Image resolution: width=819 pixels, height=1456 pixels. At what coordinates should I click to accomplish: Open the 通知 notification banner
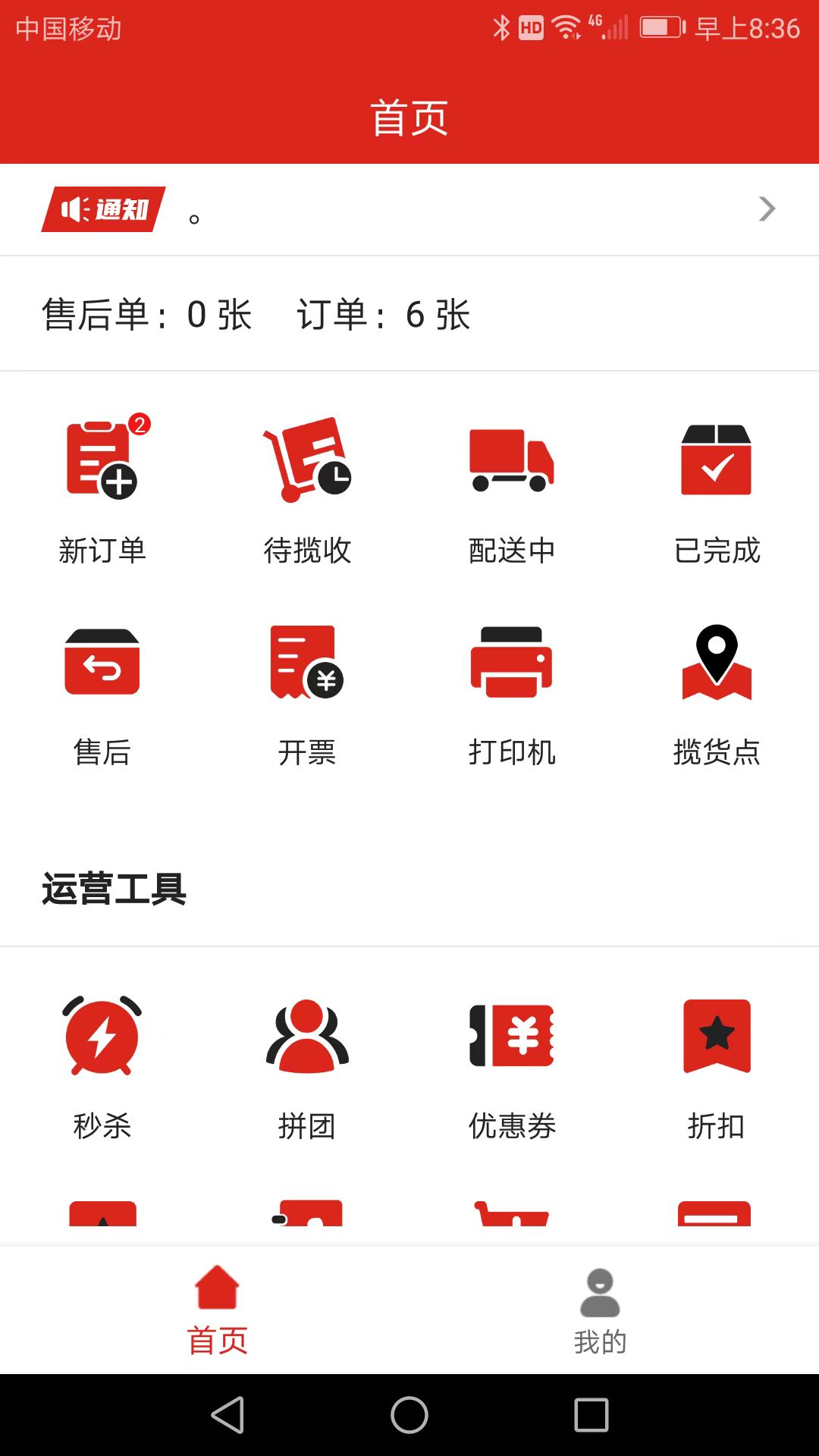pyautogui.click(x=409, y=209)
